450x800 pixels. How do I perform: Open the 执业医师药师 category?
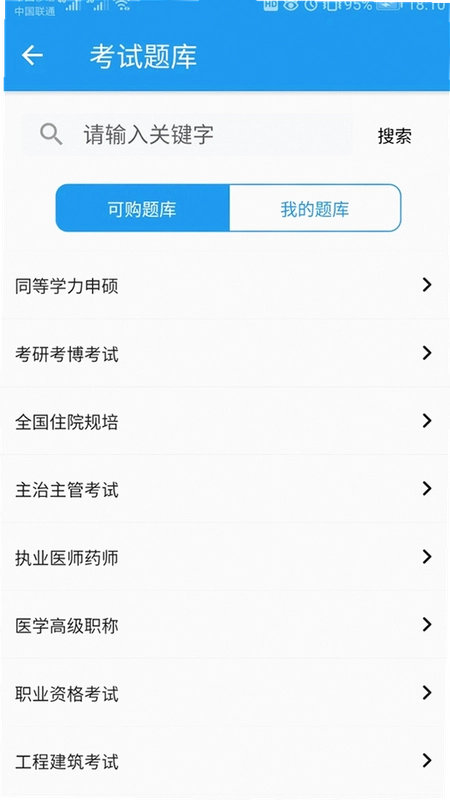[225, 557]
